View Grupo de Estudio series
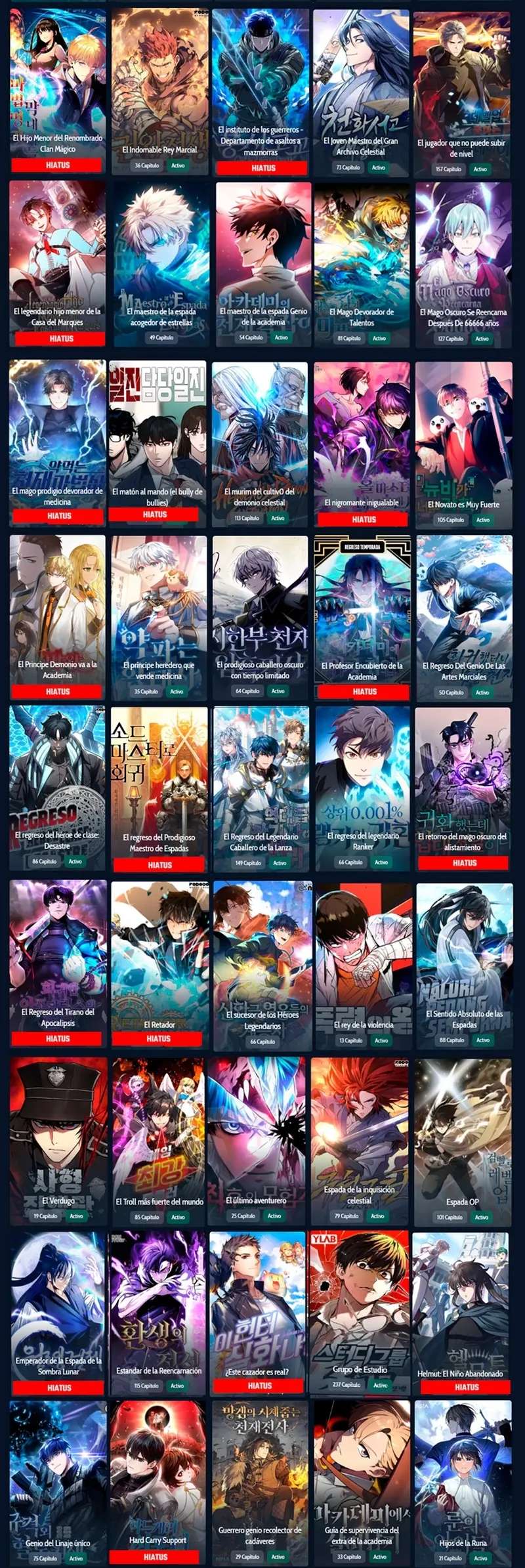 (x=360, y=1313)
